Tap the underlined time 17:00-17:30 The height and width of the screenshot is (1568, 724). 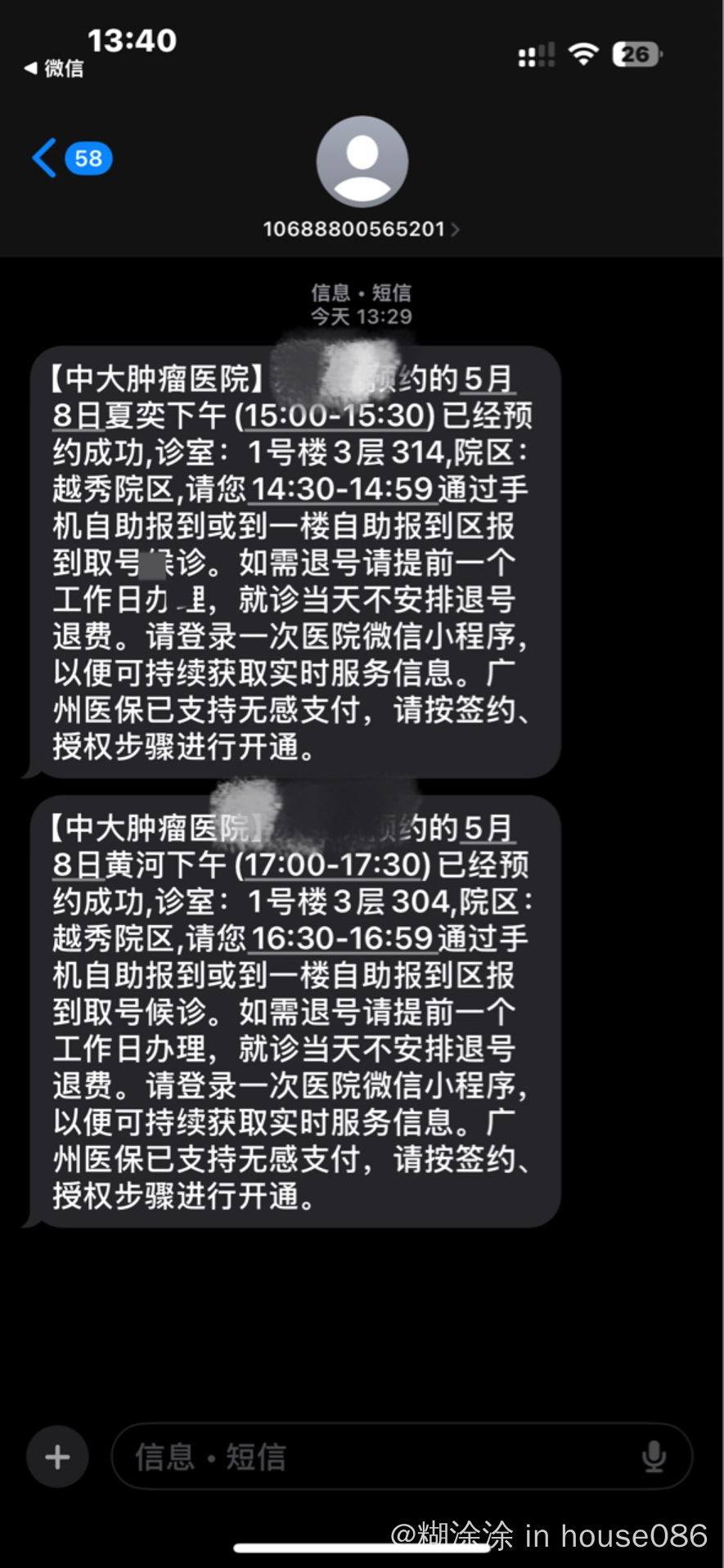tap(333, 865)
